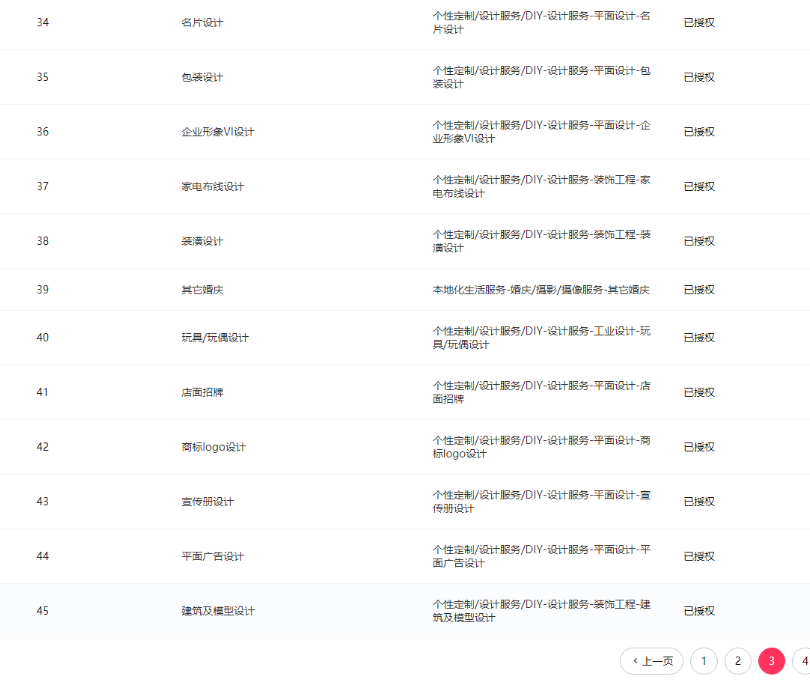
Task: Switch to page 4 of results
Action: (x=802, y=661)
